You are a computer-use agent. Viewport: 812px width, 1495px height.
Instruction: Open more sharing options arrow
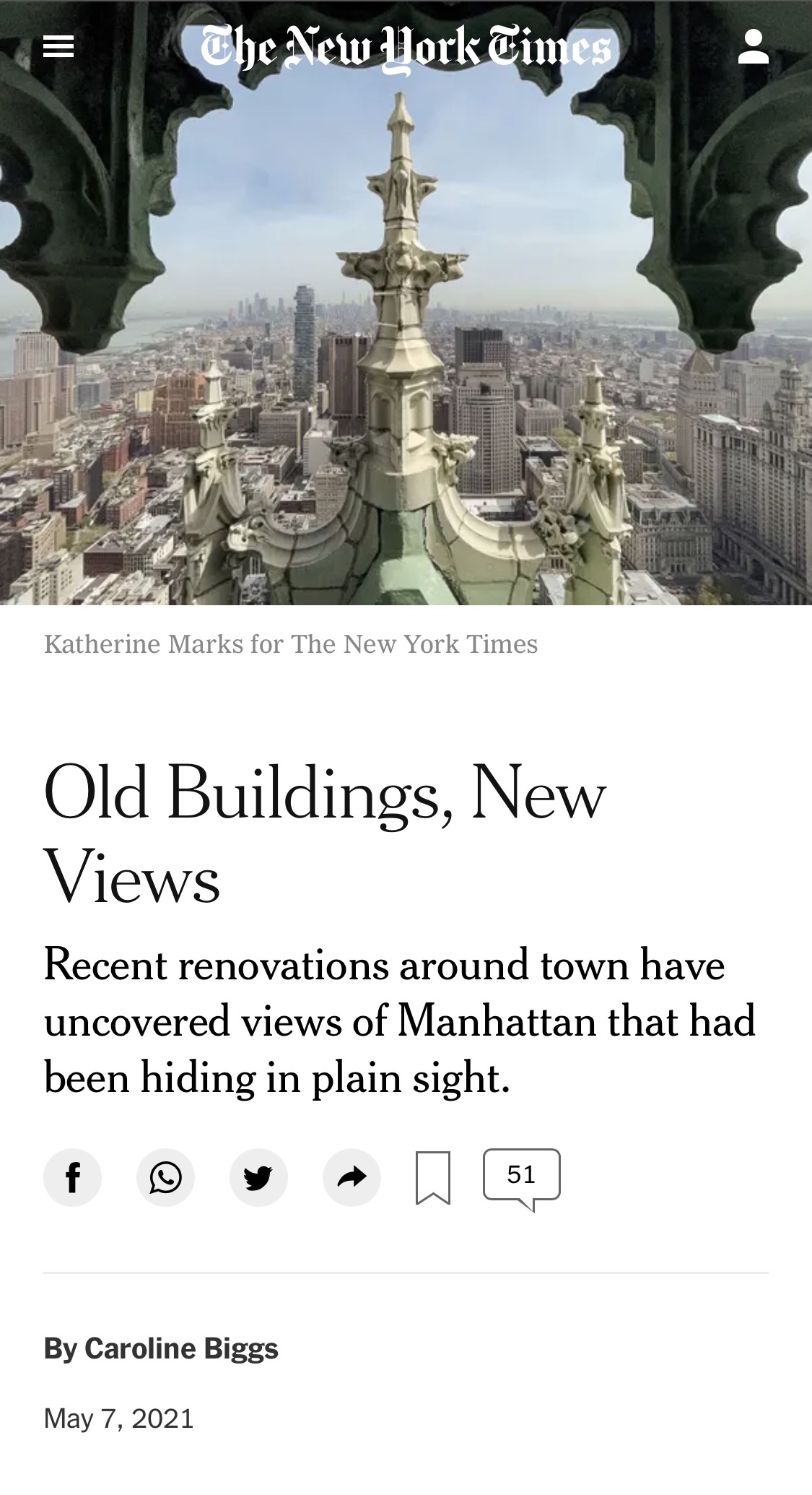[352, 1177]
